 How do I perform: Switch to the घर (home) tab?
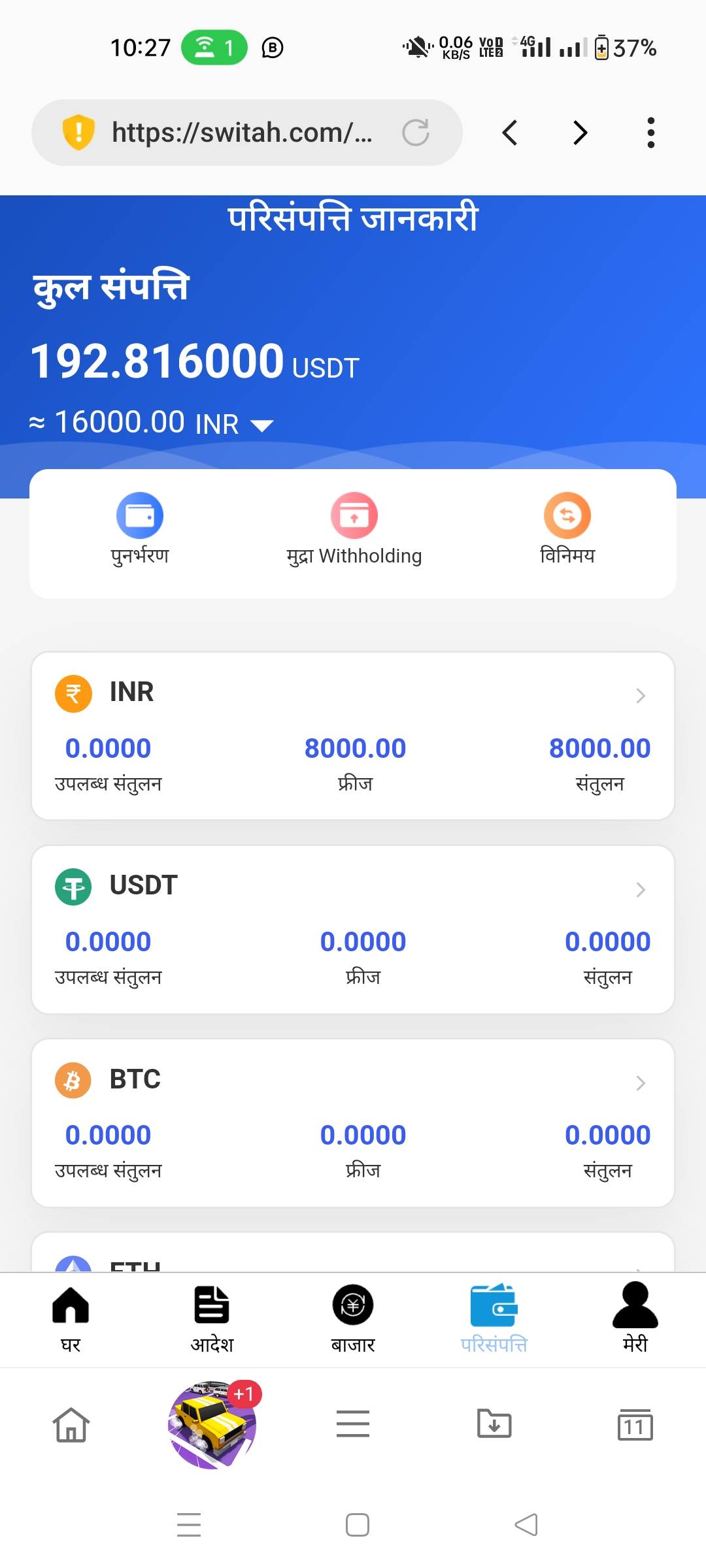71,1317
